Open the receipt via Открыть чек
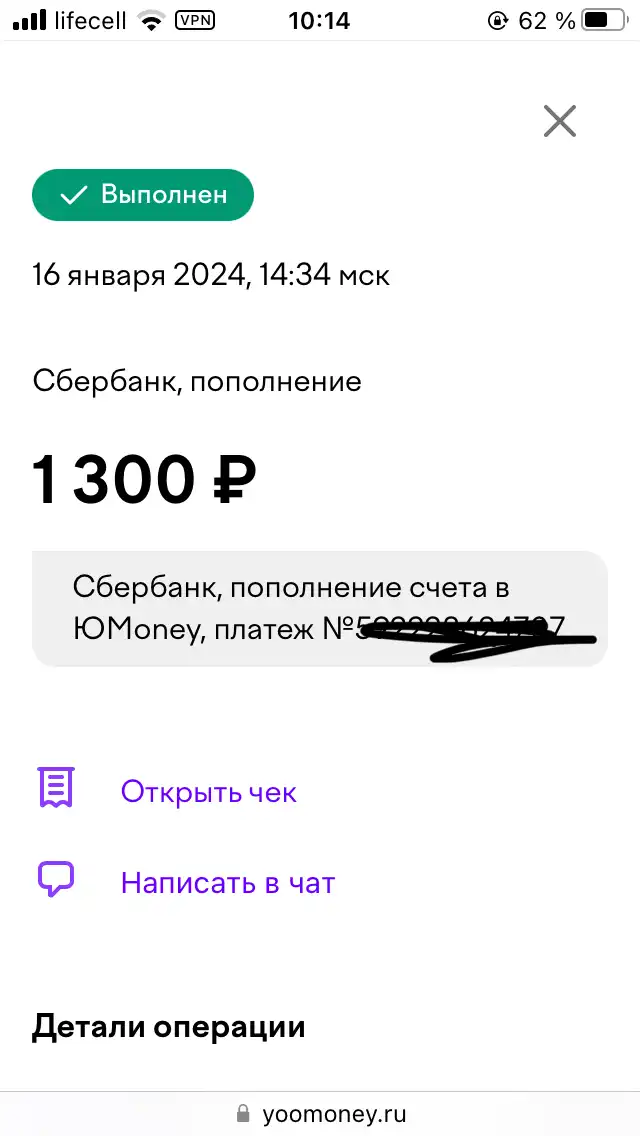This screenshot has width=640, height=1136. (209, 792)
